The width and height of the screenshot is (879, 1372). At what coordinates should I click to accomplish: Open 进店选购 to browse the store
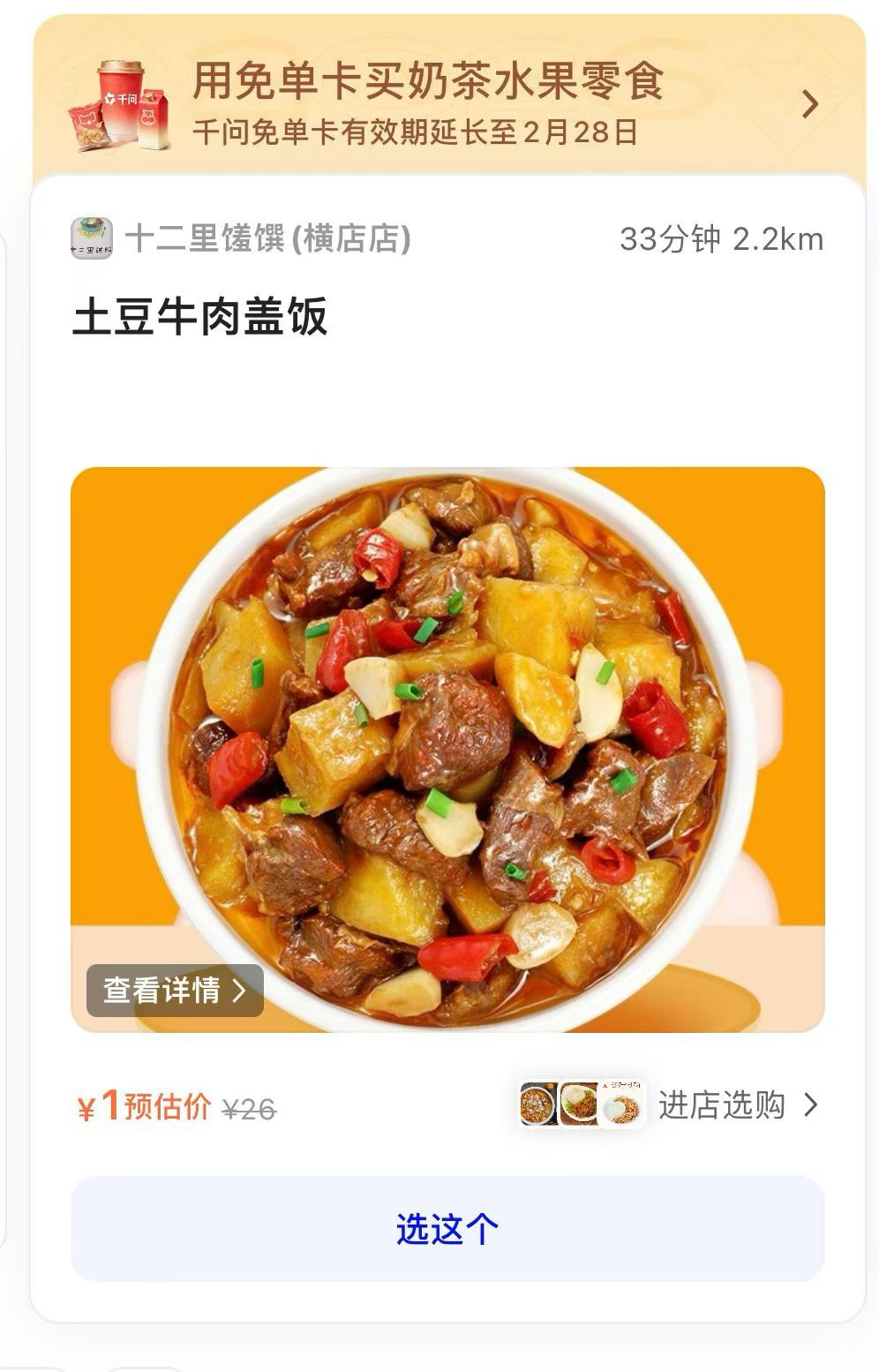coord(722,1105)
